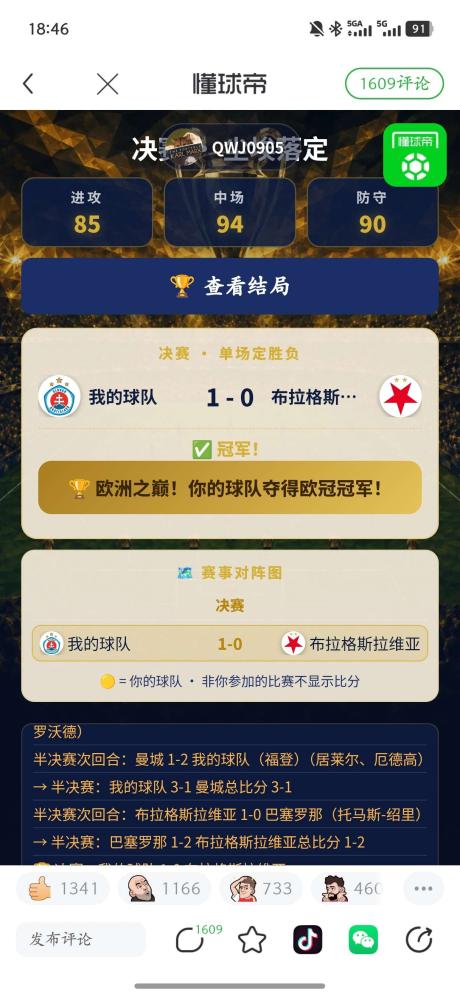Tap the green 懂球帝 floating badge
Viewport: 460px width, 998px height.
pyautogui.click(x=415, y=155)
